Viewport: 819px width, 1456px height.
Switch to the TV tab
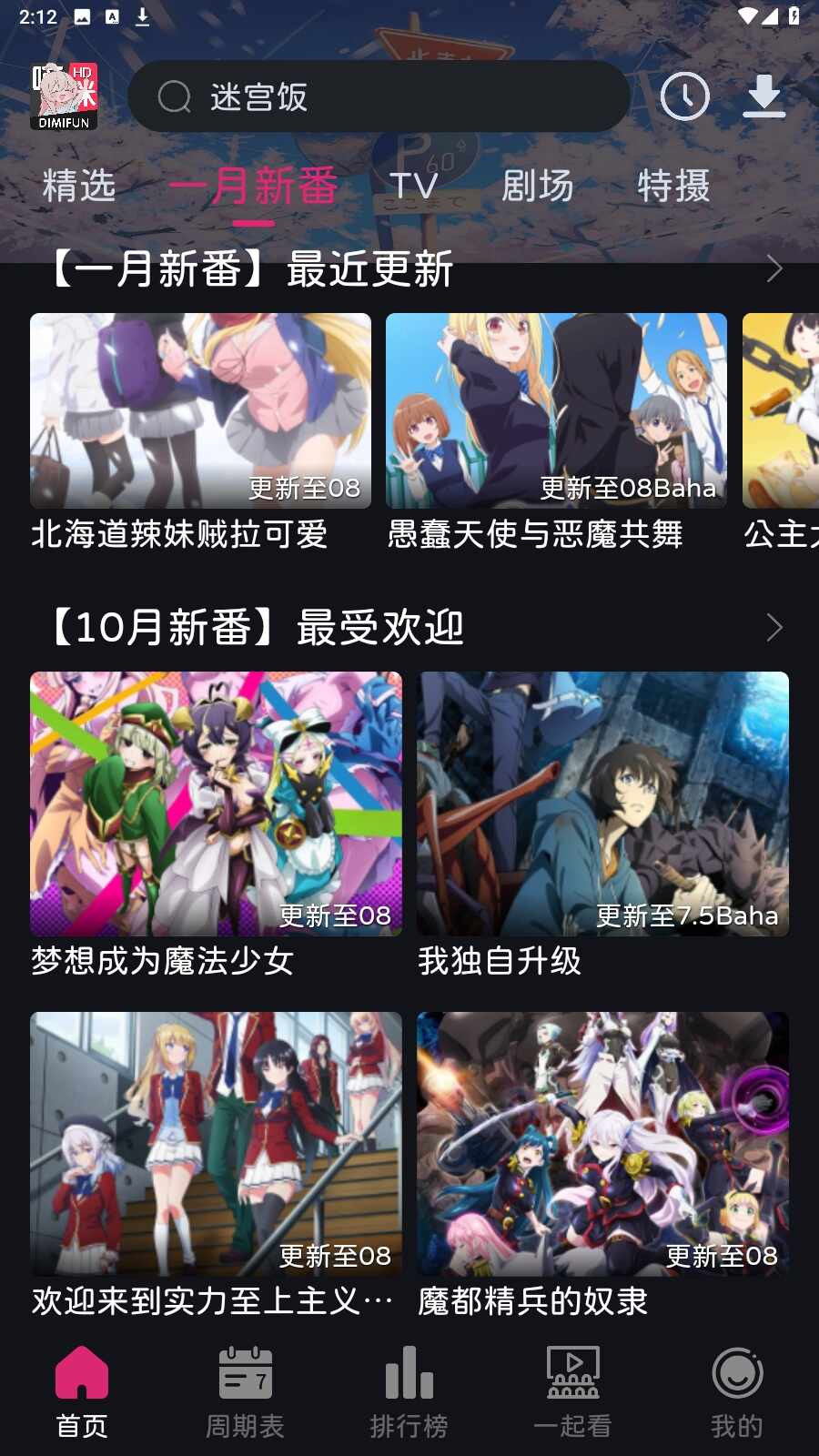pos(414,186)
